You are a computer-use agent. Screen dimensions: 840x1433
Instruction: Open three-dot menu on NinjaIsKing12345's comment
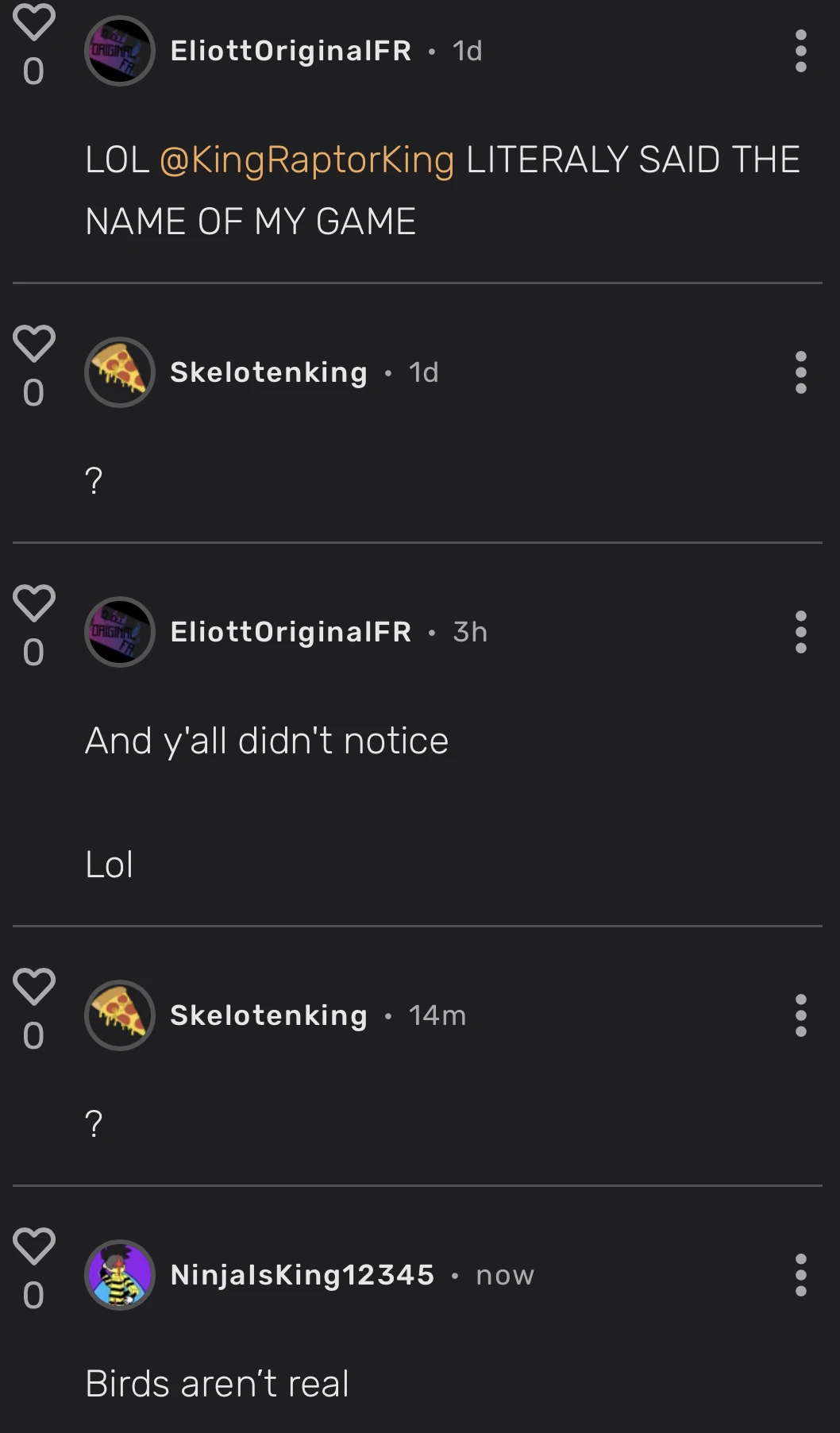[x=800, y=1275]
